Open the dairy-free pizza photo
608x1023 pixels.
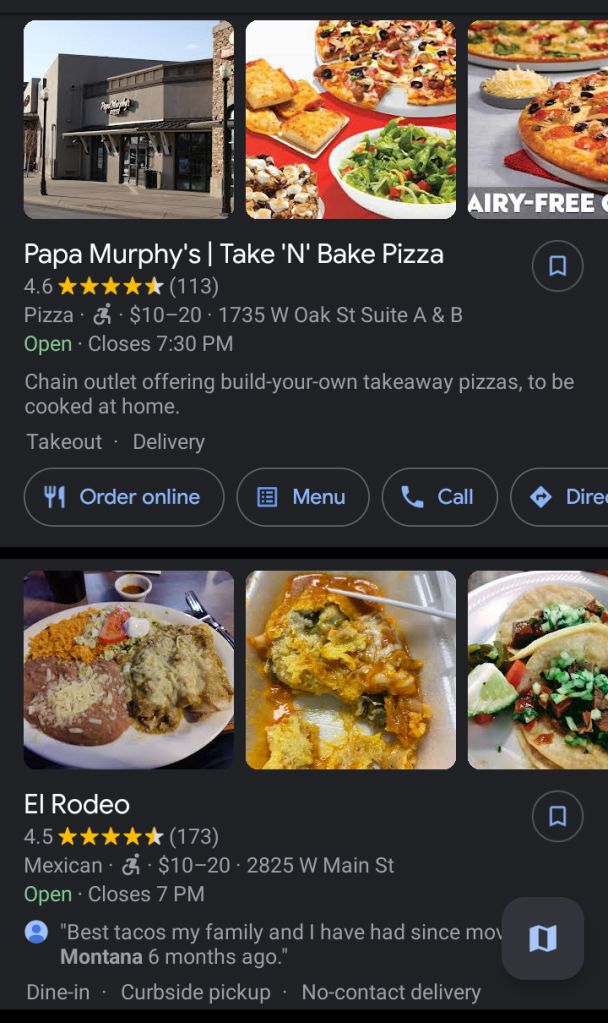point(537,119)
